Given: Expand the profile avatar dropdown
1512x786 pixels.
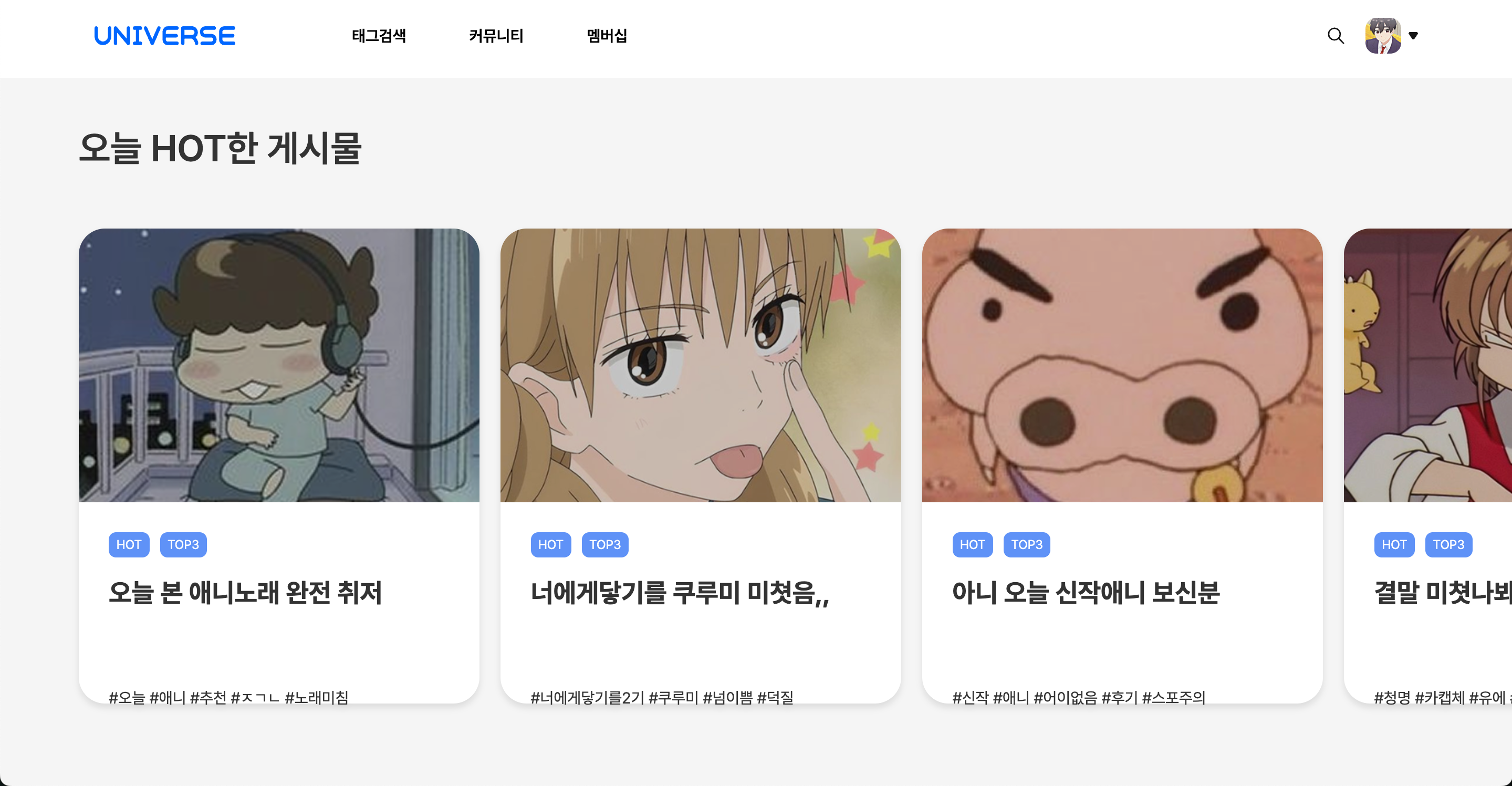Looking at the screenshot, I should coord(1412,36).
